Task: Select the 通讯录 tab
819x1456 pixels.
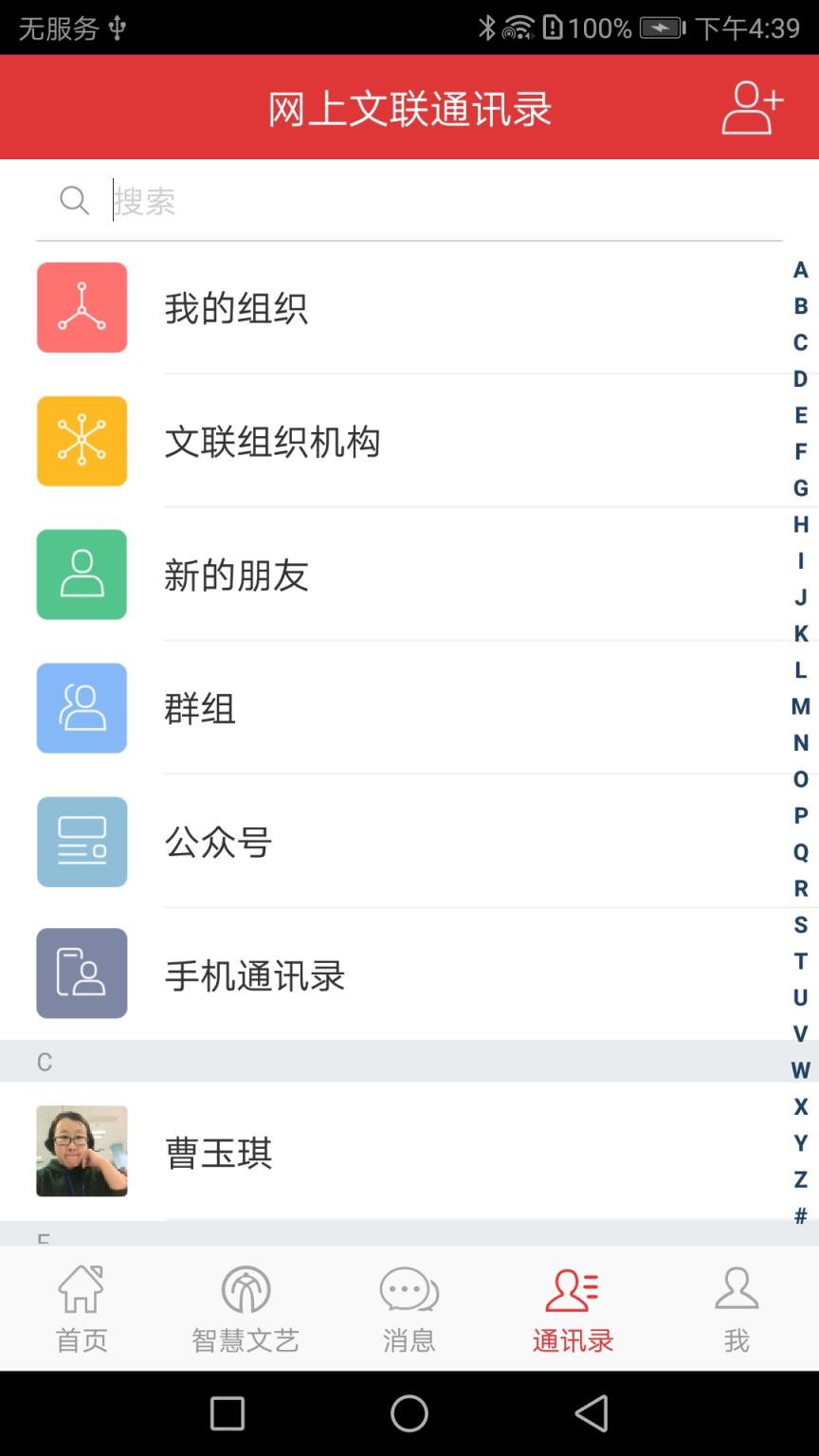Action: [x=573, y=1309]
